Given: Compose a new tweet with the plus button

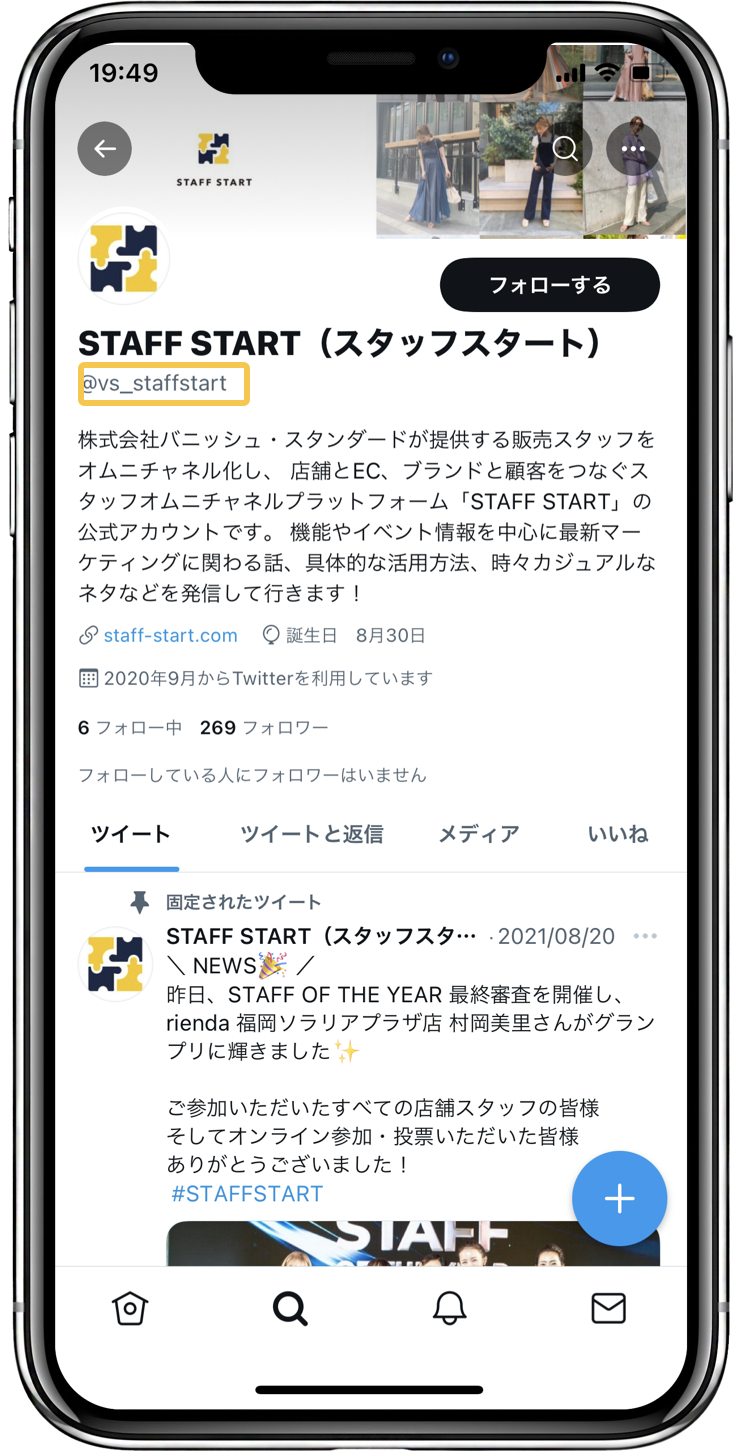Looking at the screenshot, I should coord(620,1199).
